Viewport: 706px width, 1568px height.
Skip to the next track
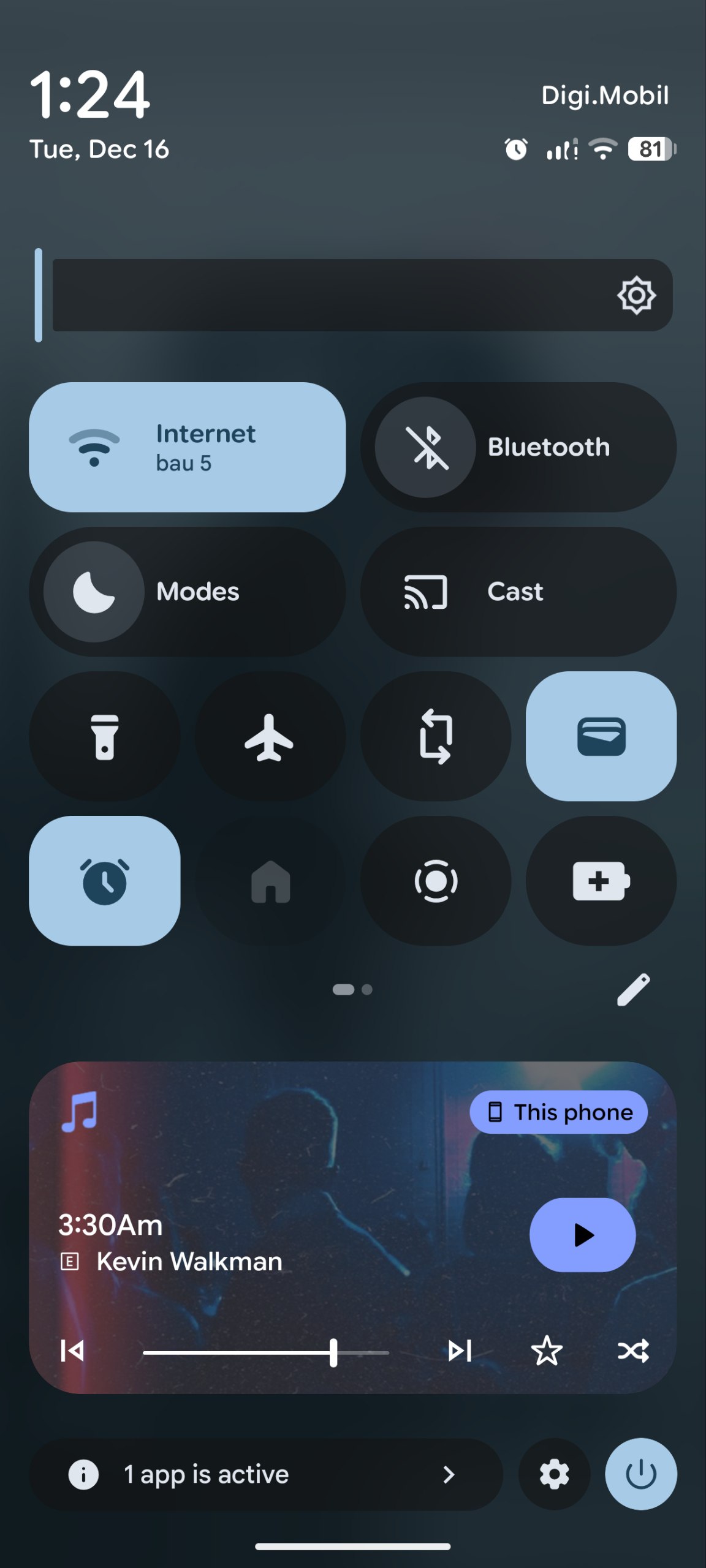[460, 1351]
